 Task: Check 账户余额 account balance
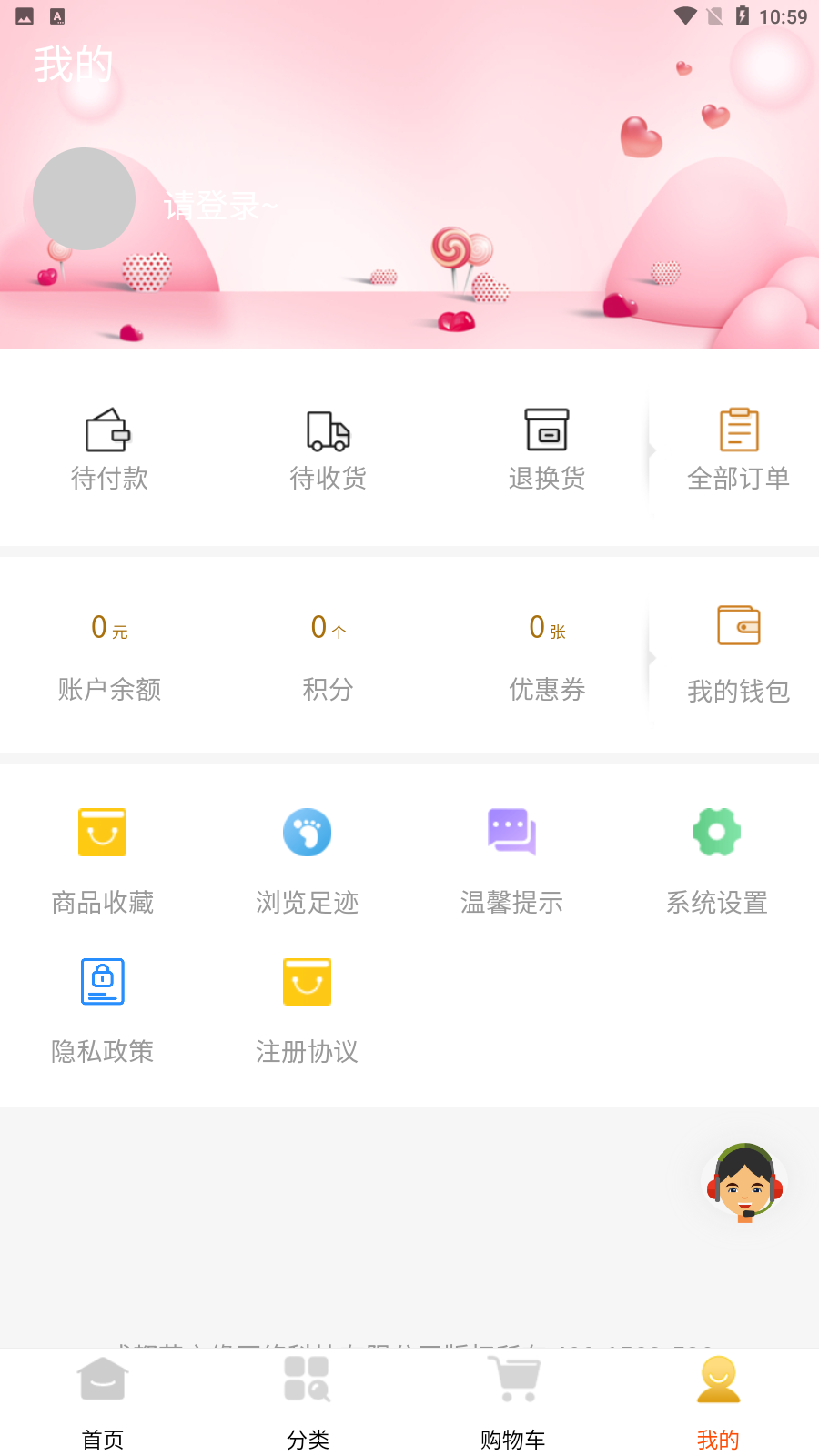(x=109, y=655)
